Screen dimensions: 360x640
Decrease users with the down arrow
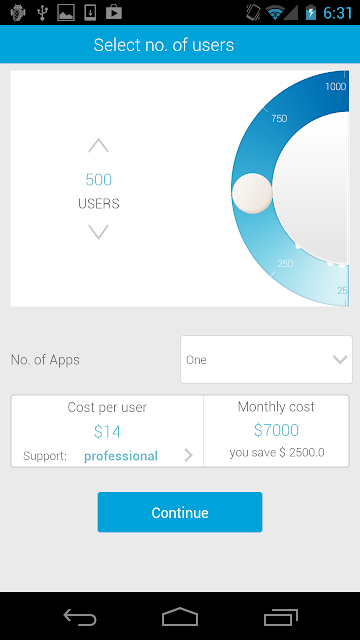click(98, 232)
